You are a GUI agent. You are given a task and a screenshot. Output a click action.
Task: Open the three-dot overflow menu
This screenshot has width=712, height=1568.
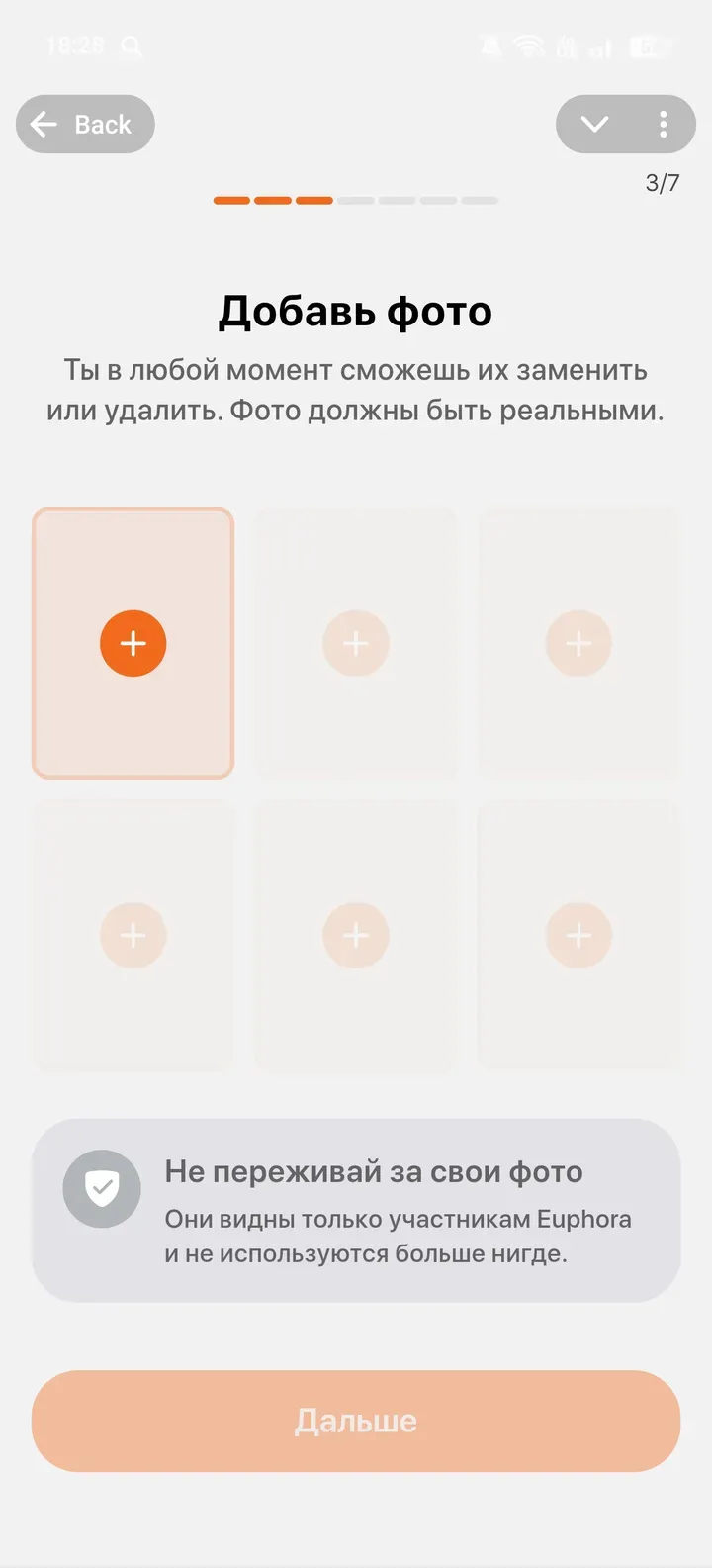663,125
